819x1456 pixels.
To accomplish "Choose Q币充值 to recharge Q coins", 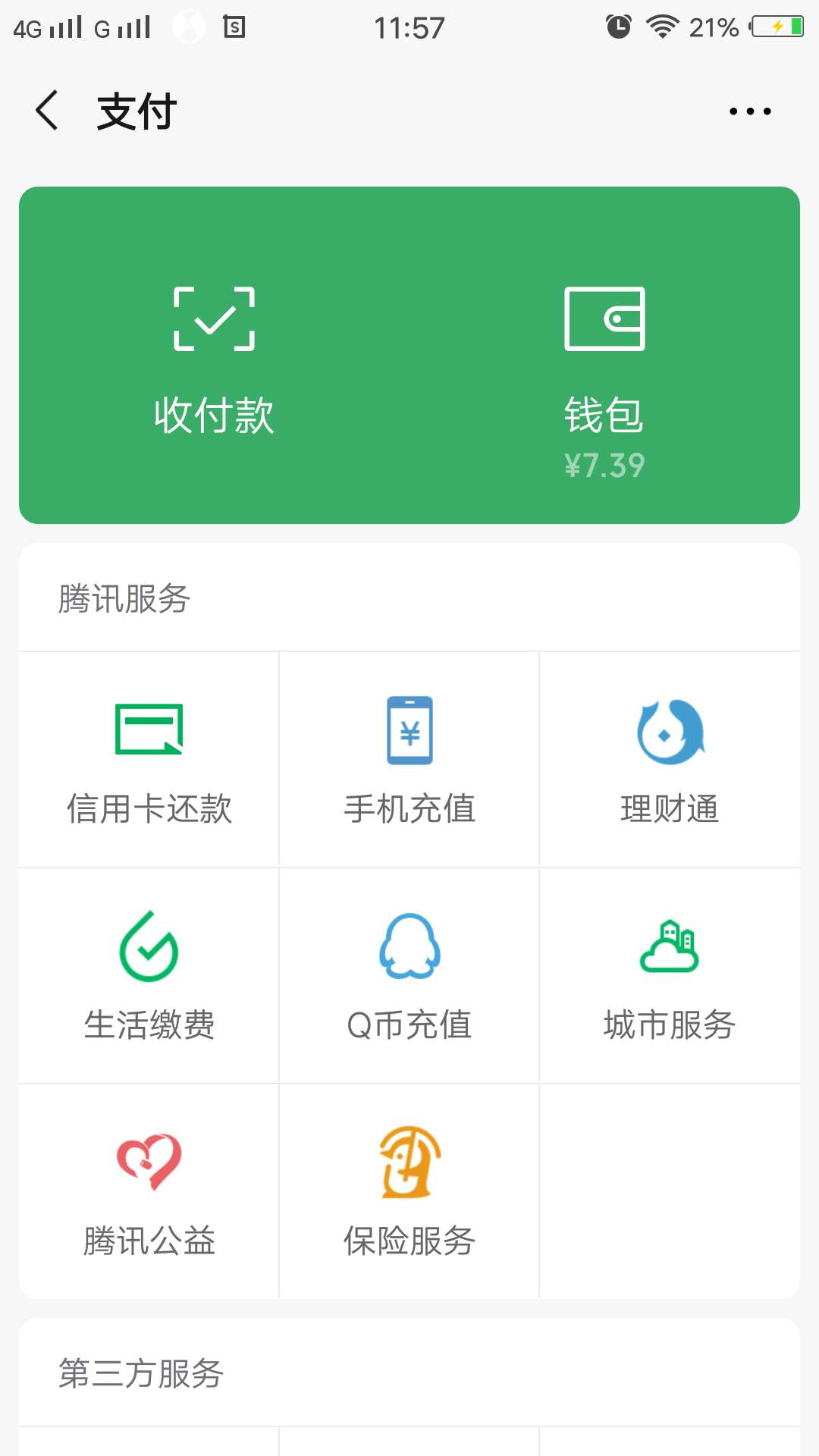I will (x=409, y=976).
